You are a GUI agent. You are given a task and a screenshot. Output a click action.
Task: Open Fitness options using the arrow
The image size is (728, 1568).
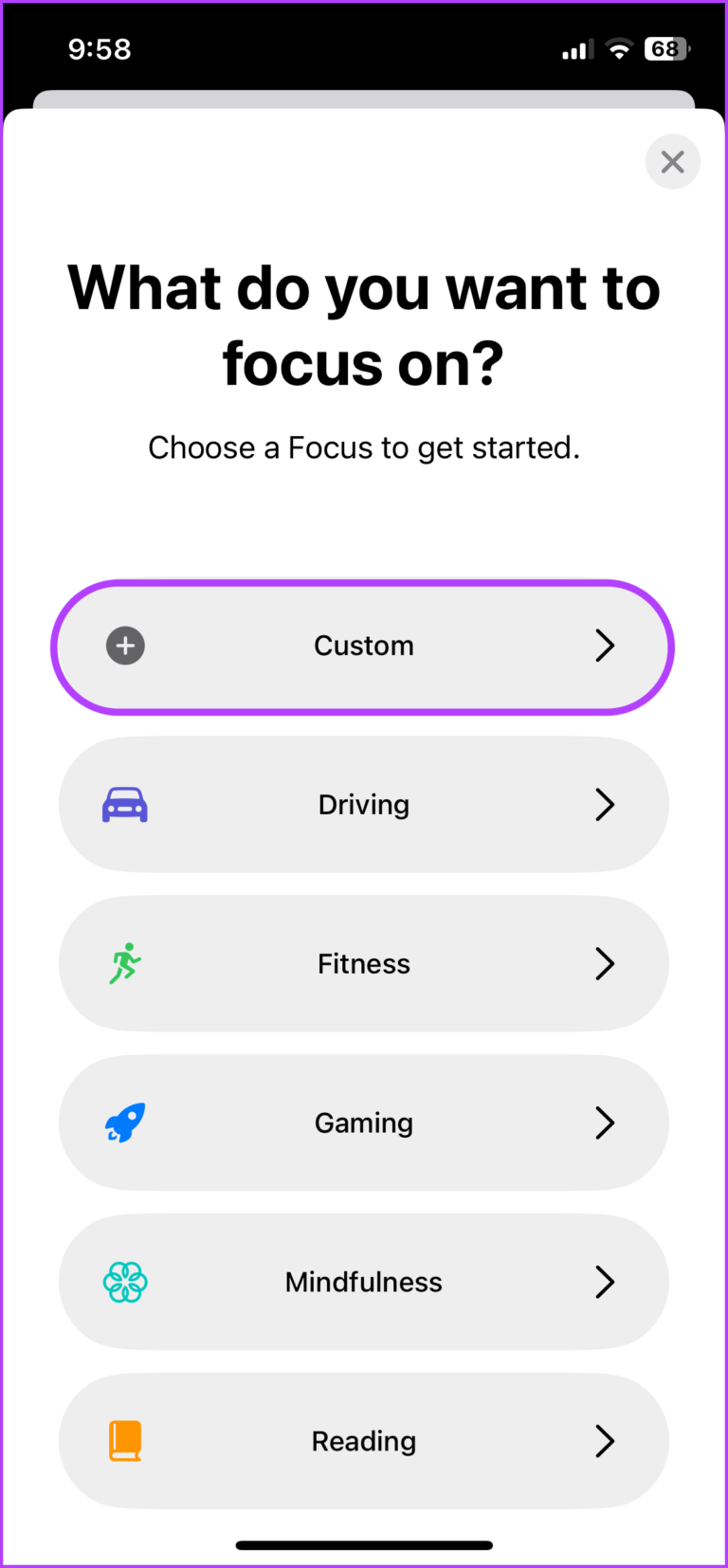[605, 963]
